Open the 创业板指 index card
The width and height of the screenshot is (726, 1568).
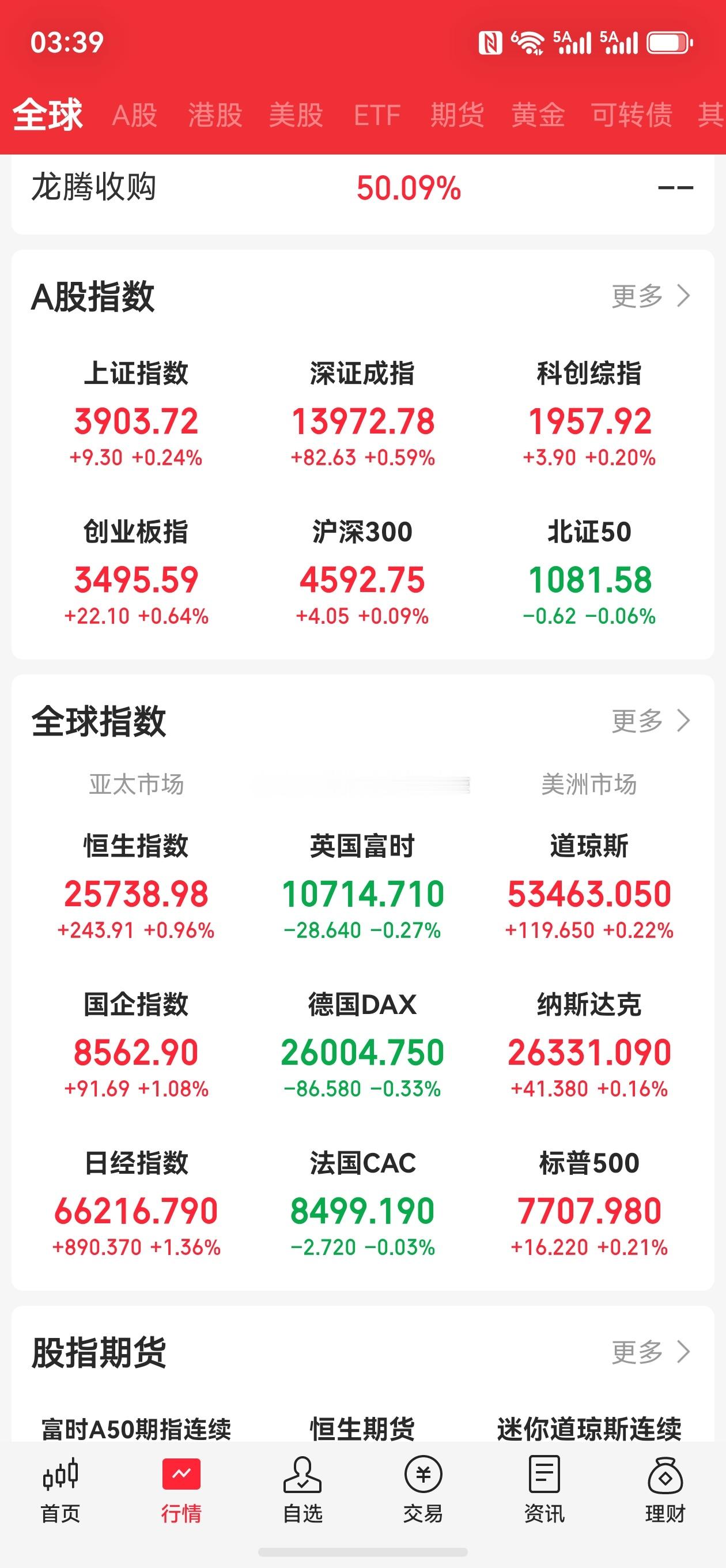tap(137, 572)
